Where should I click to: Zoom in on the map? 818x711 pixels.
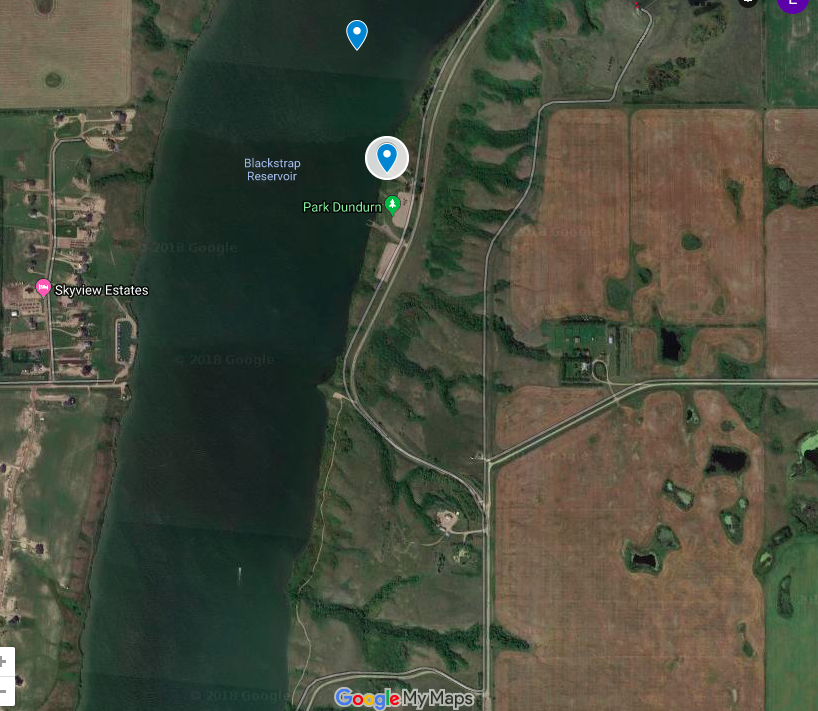[5, 661]
